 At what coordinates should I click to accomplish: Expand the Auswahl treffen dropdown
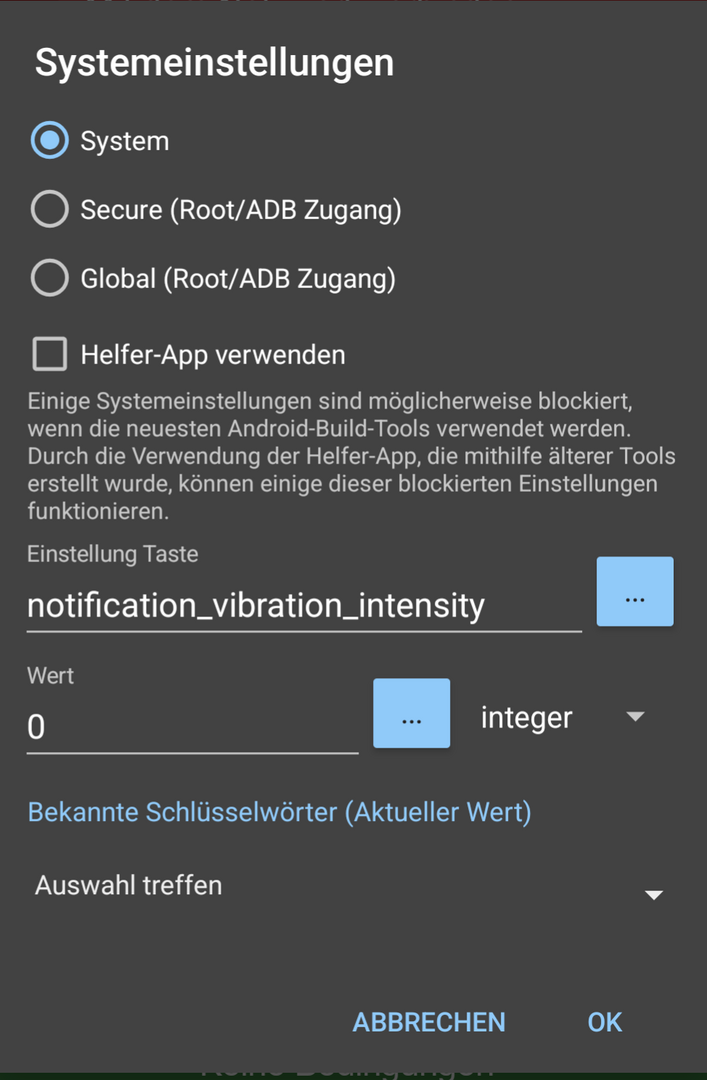[348, 886]
